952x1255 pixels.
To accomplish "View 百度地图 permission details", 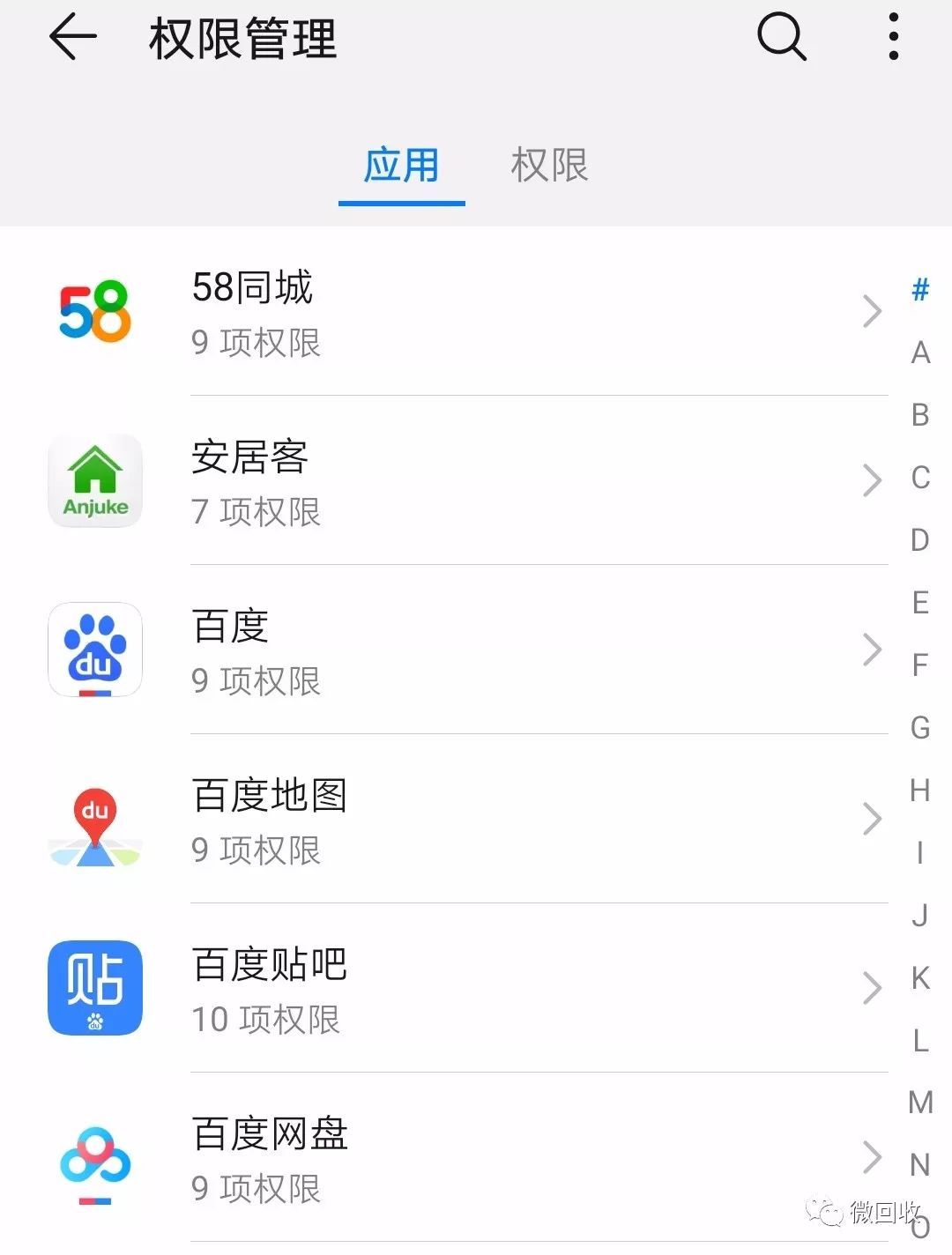I will 872,819.
